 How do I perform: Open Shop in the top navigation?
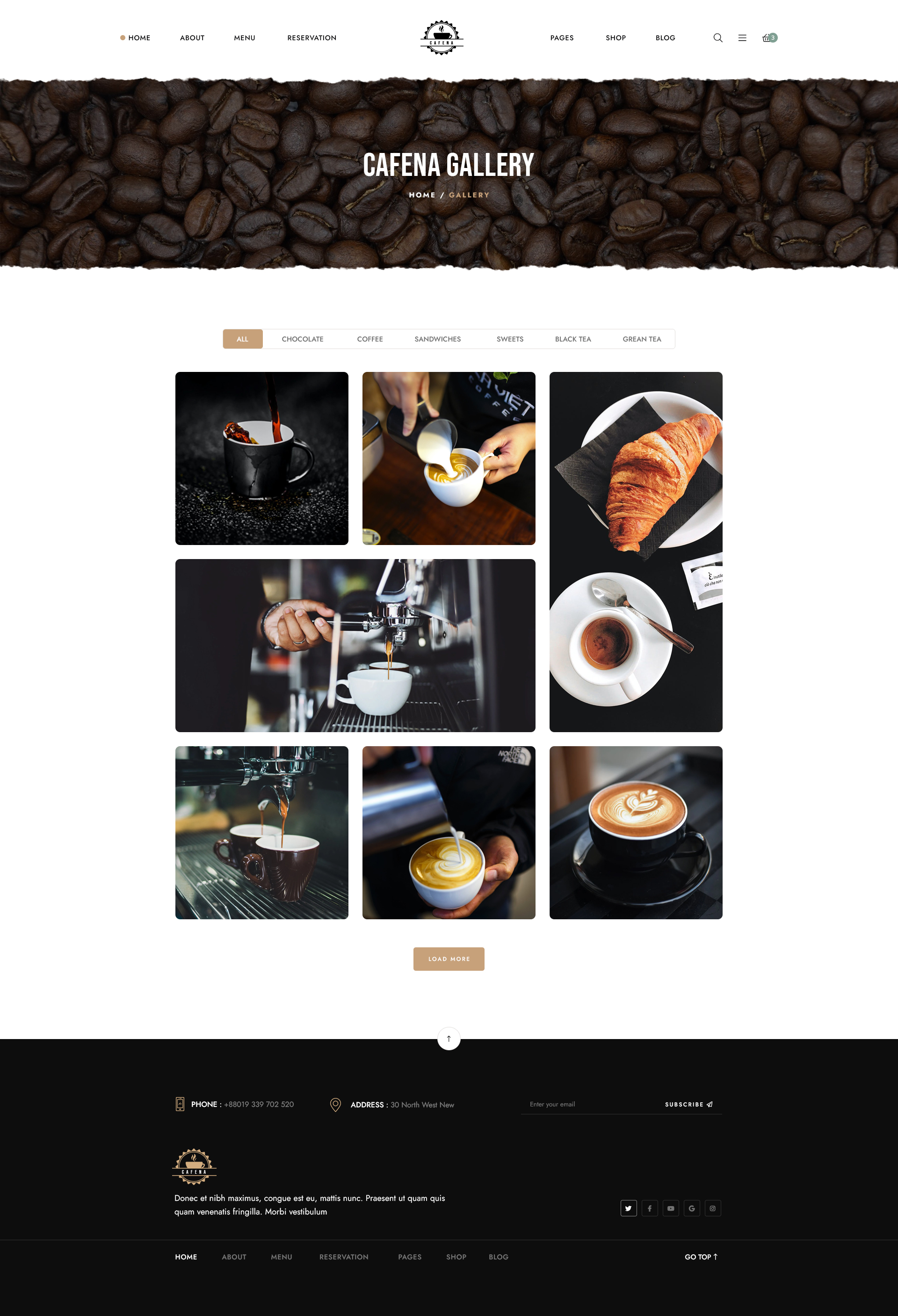point(616,38)
